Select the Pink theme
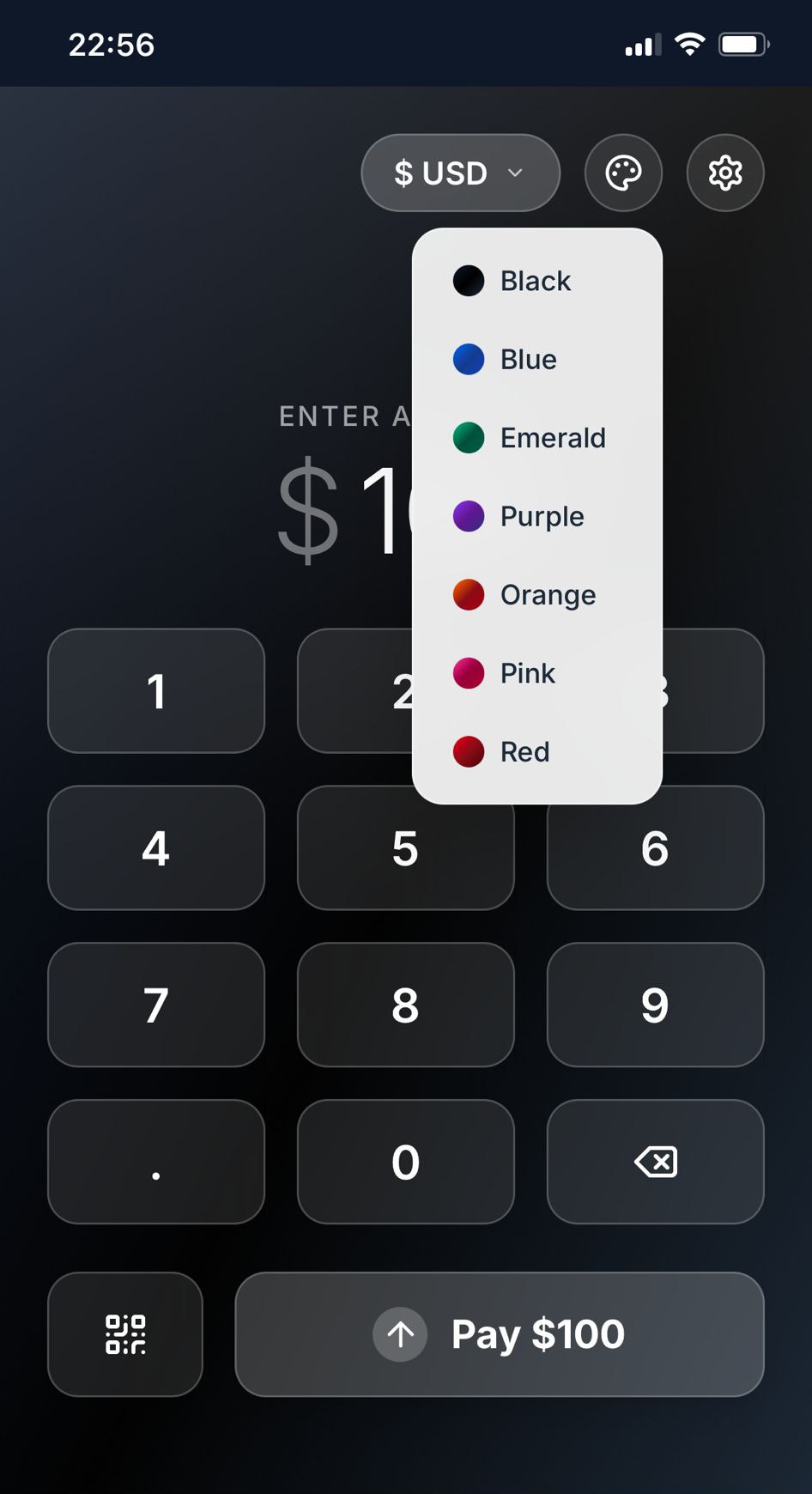 [527, 673]
